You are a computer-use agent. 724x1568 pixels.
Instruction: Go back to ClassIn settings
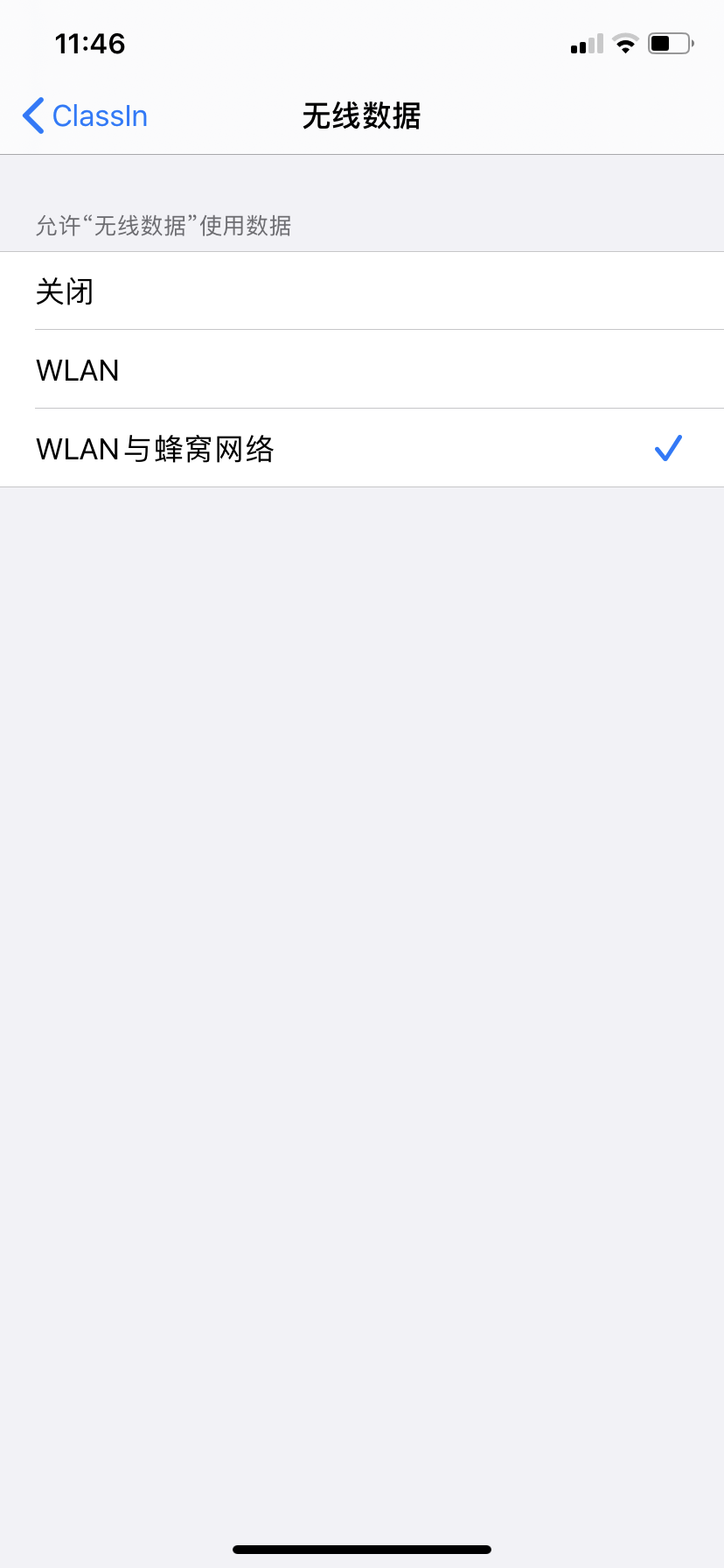click(85, 115)
